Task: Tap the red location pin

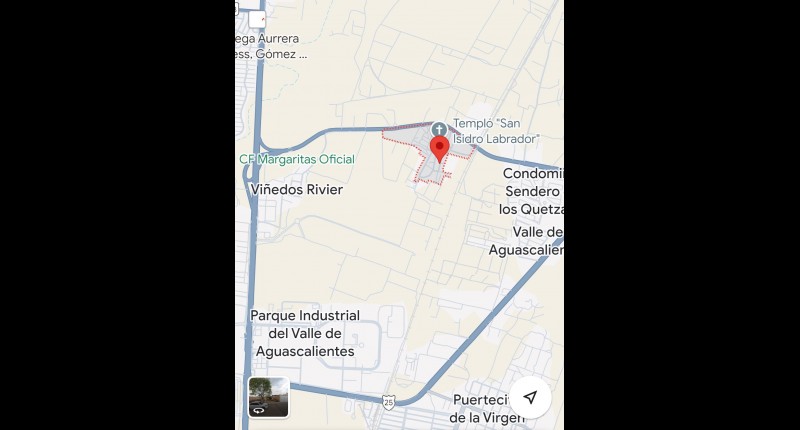Action: point(439,149)
